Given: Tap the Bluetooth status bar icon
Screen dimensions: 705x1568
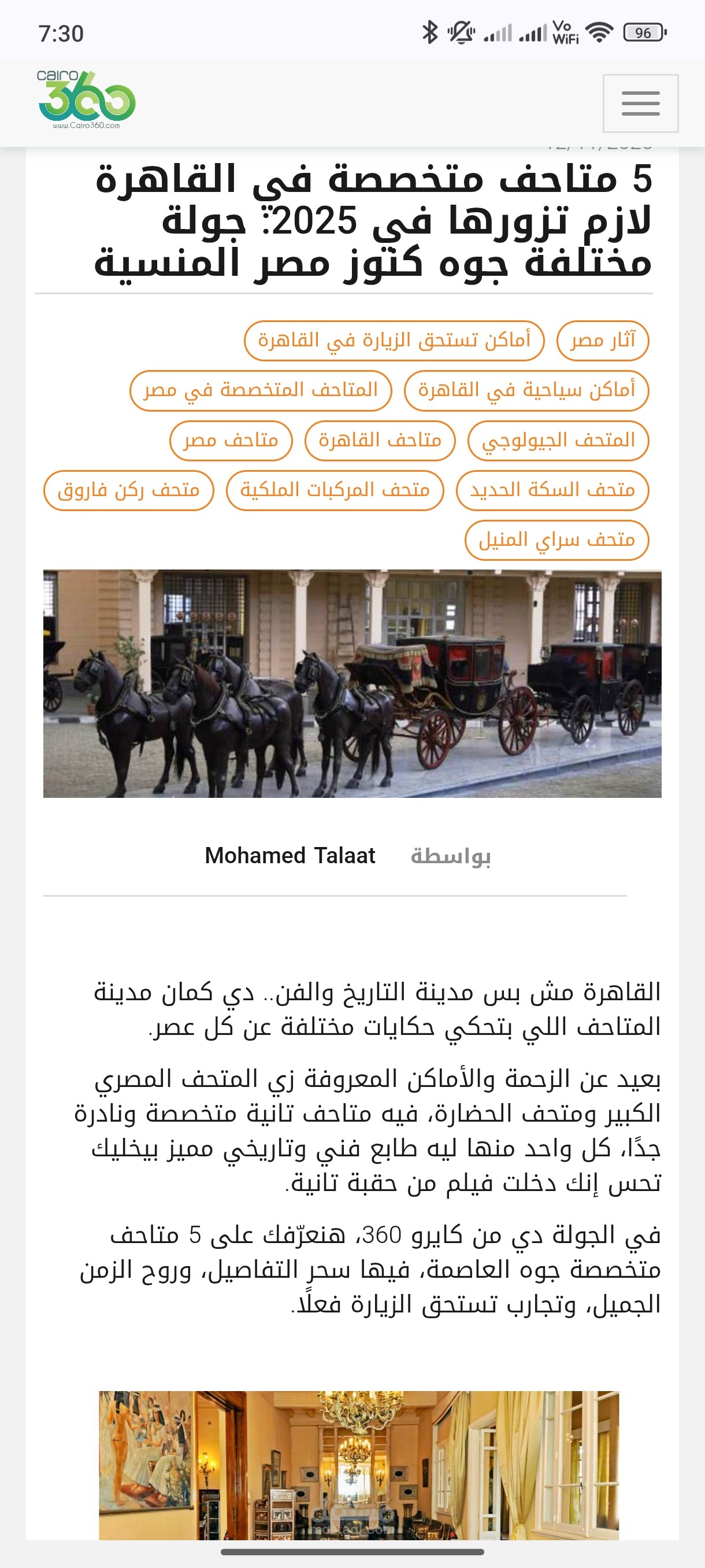Looking at the screenshot, I should tap(429, 34).
